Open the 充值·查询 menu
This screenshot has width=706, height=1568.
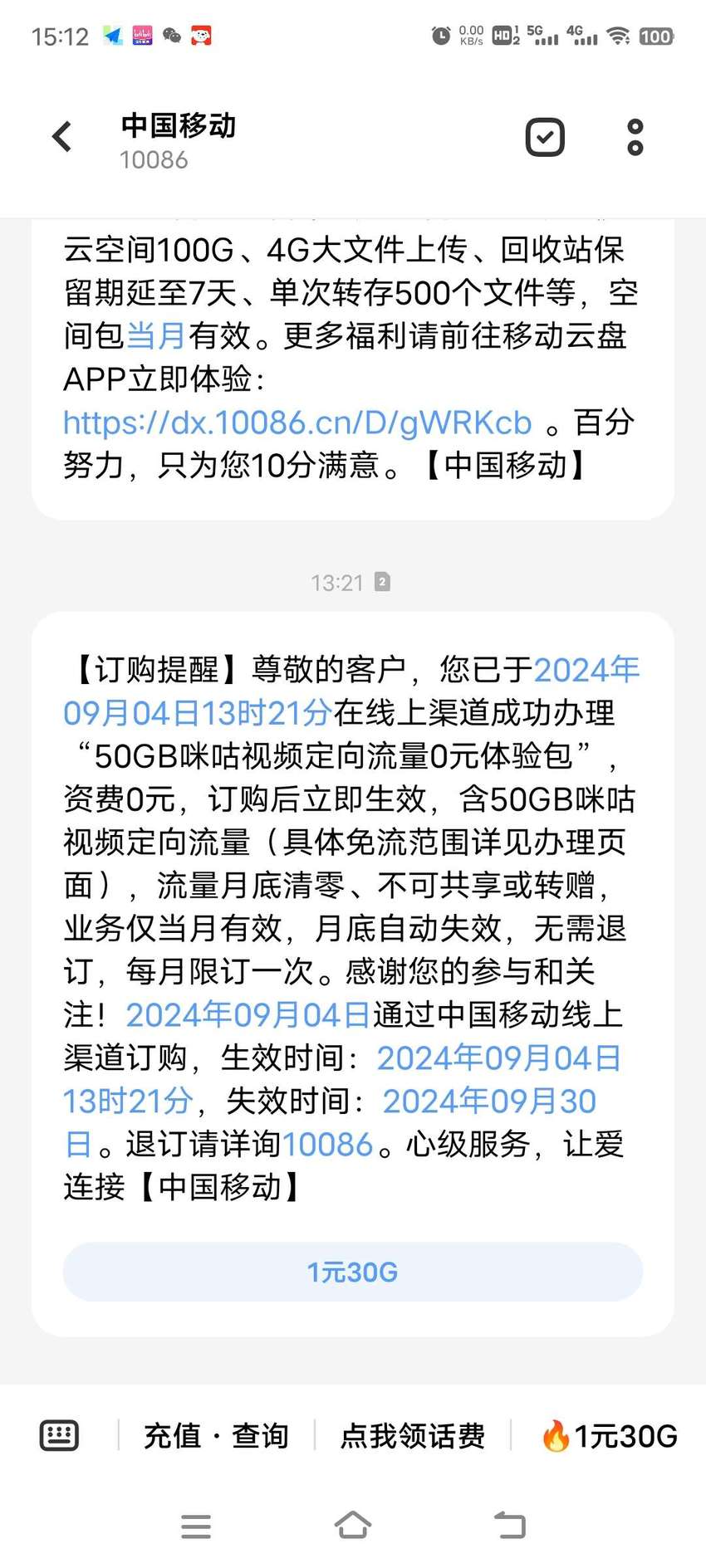[x=216, y=1435]
